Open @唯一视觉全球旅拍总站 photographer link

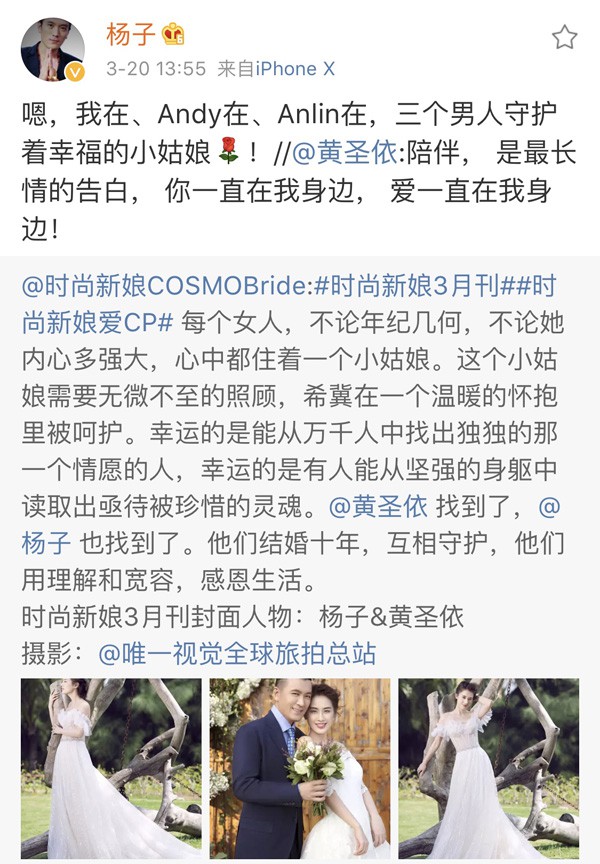tap(237, 654)
